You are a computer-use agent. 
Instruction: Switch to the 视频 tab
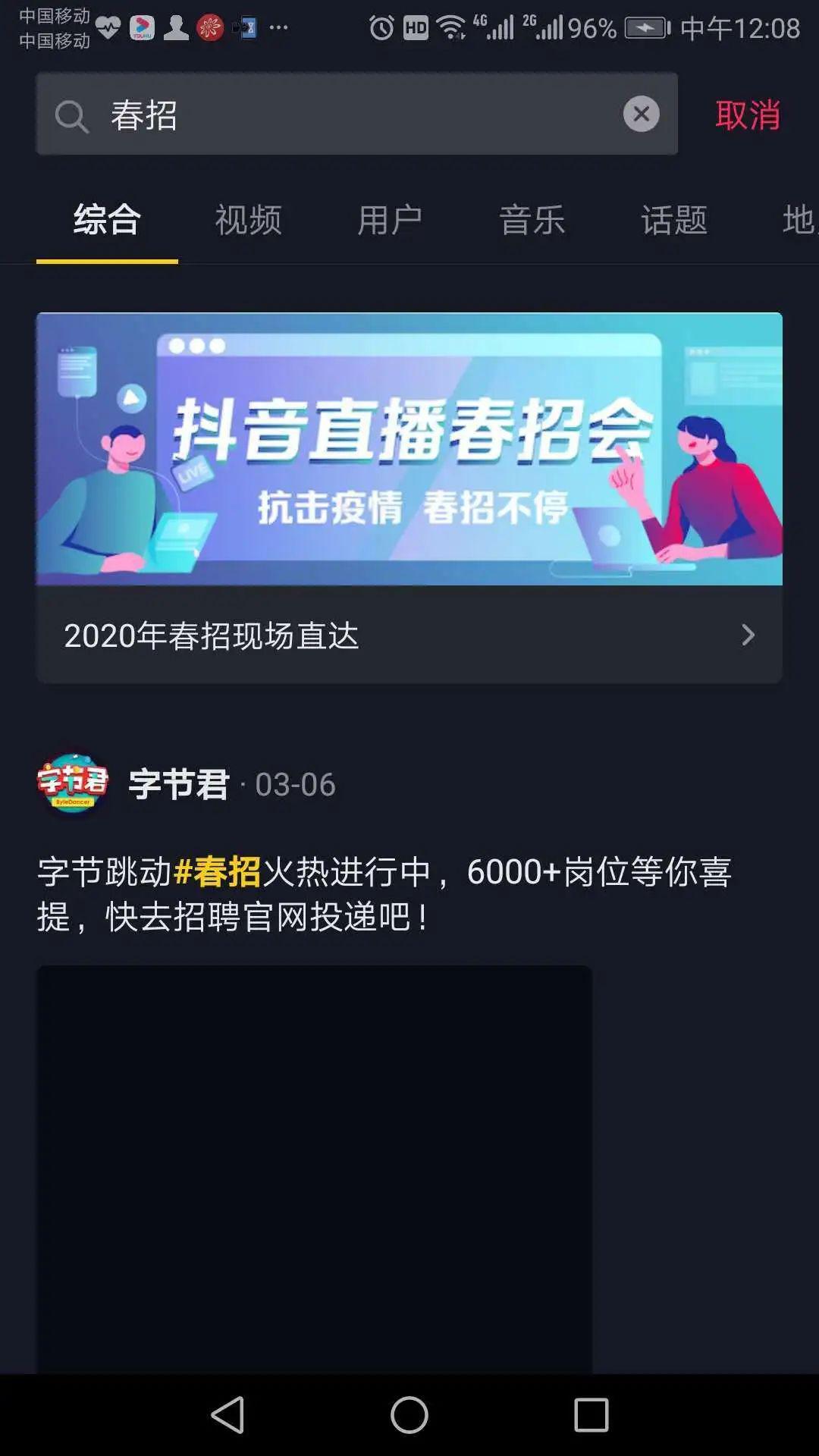tap(248, 221)
